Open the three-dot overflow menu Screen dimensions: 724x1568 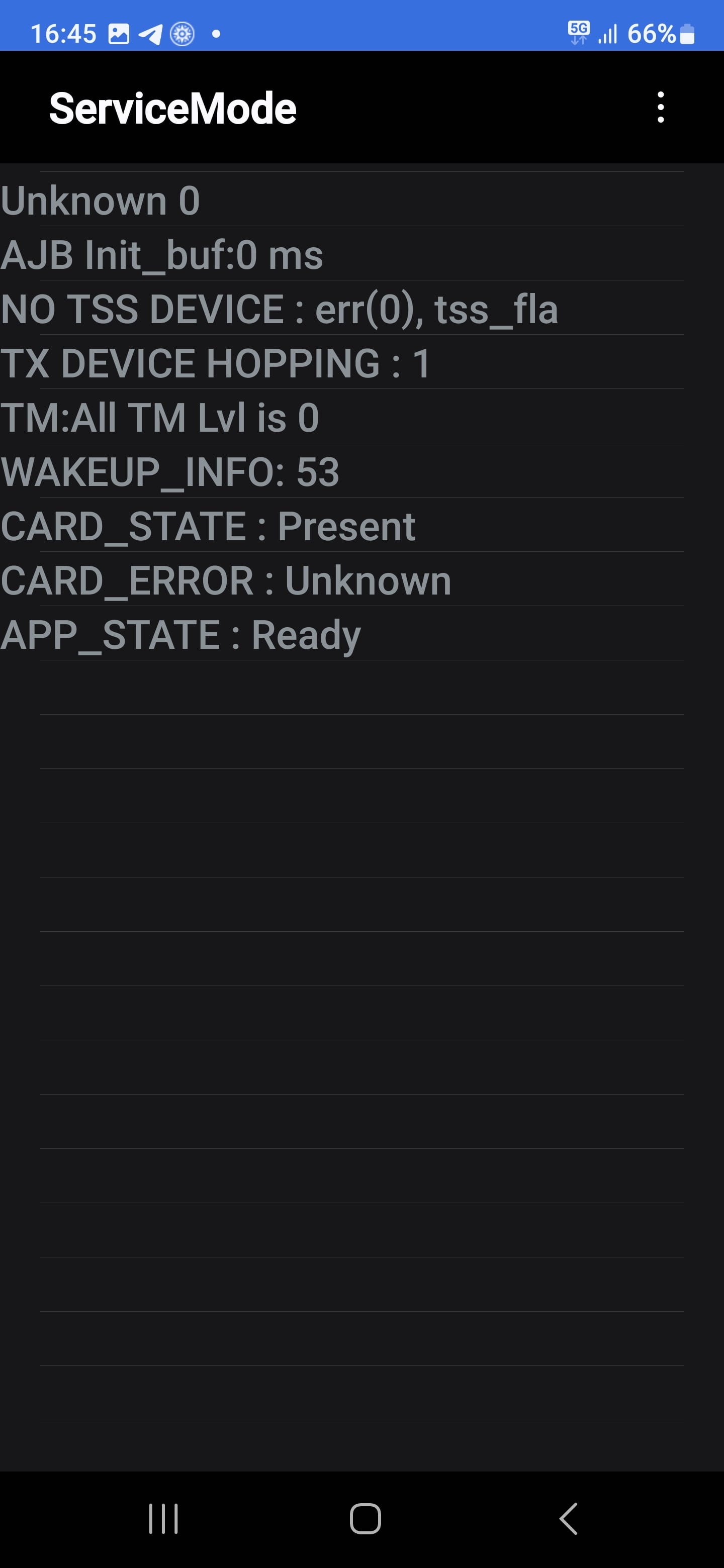coord(660,108)
